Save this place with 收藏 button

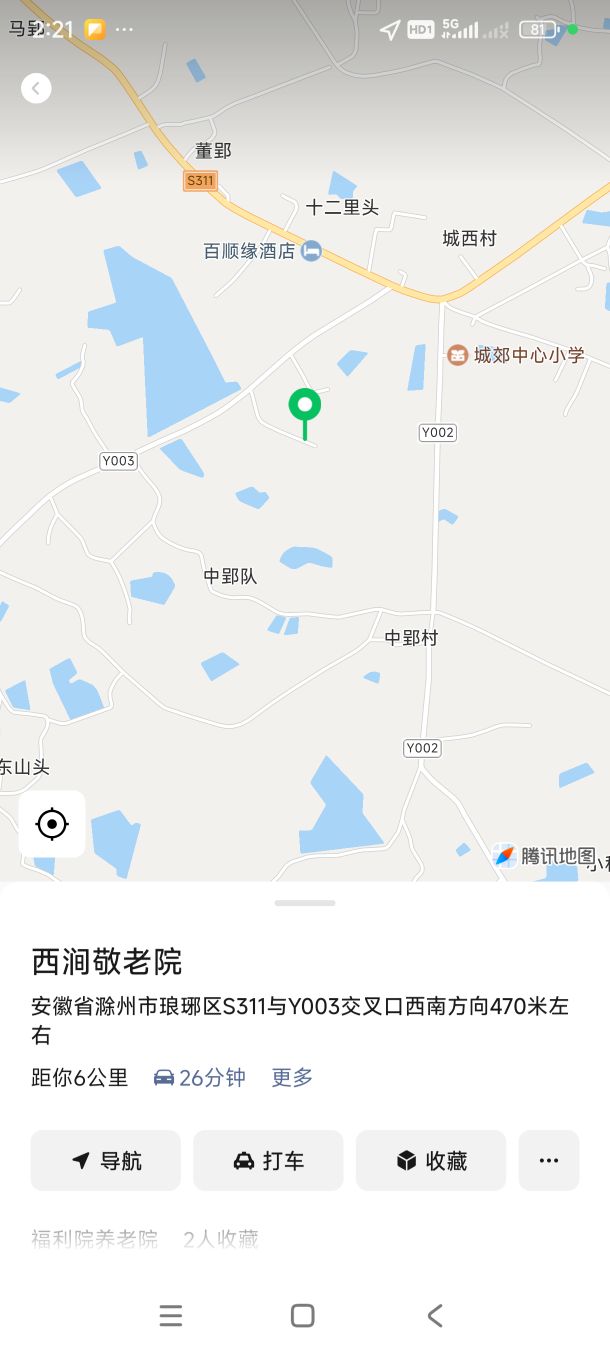431,1160
